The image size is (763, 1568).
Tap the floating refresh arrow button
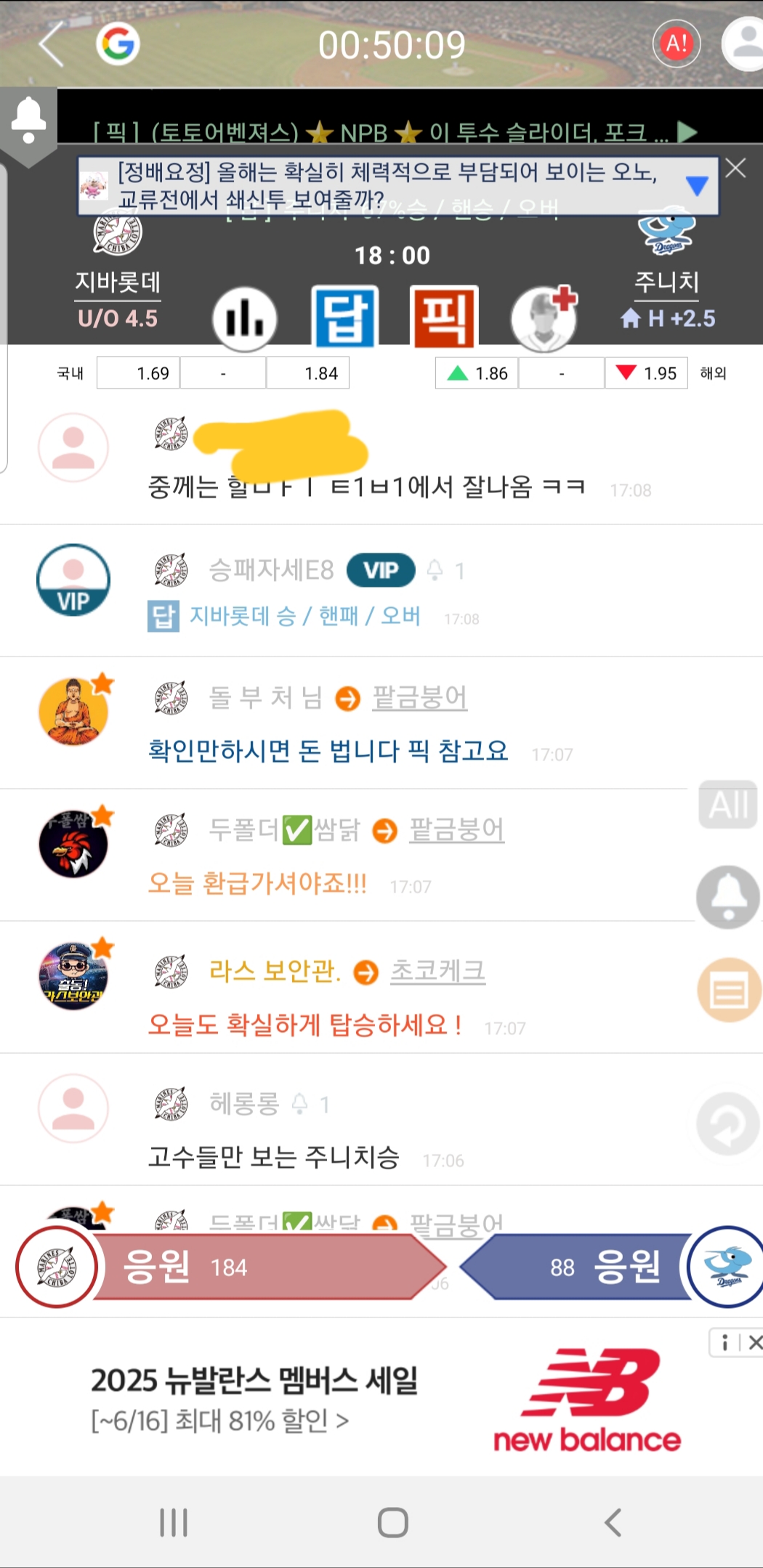[x=727, y=1124]
